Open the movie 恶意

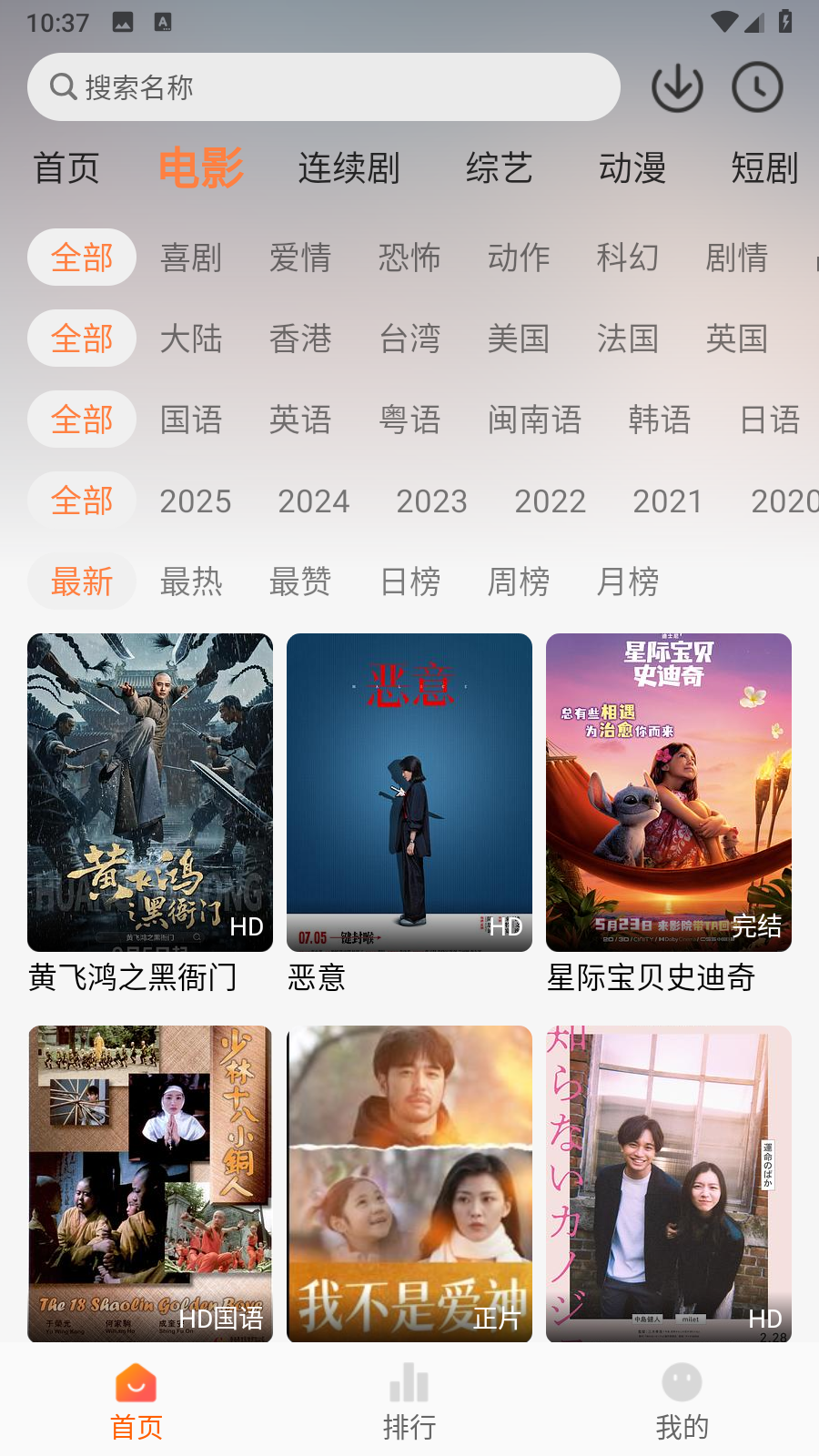tap(409, 793)
